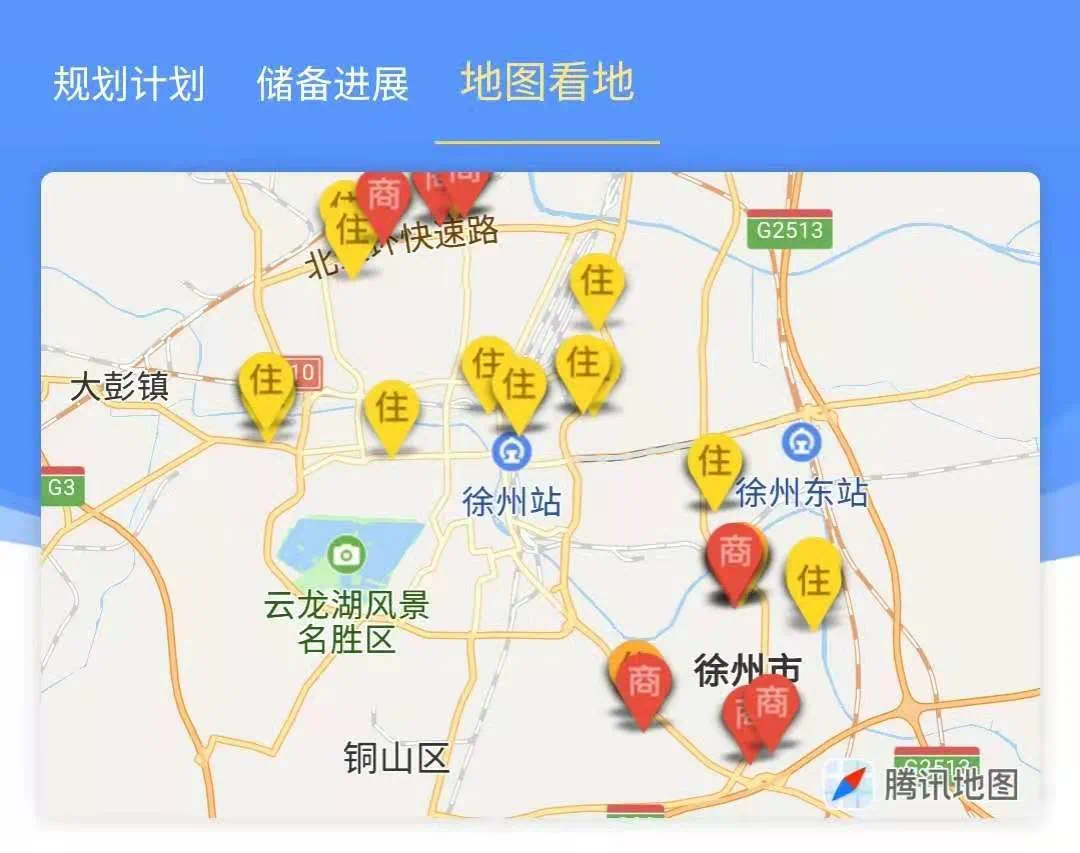The width and height of the screenshot is (1080, 853).
Task: Select the 地图看地 tab
Action: (x=547, y=82)
